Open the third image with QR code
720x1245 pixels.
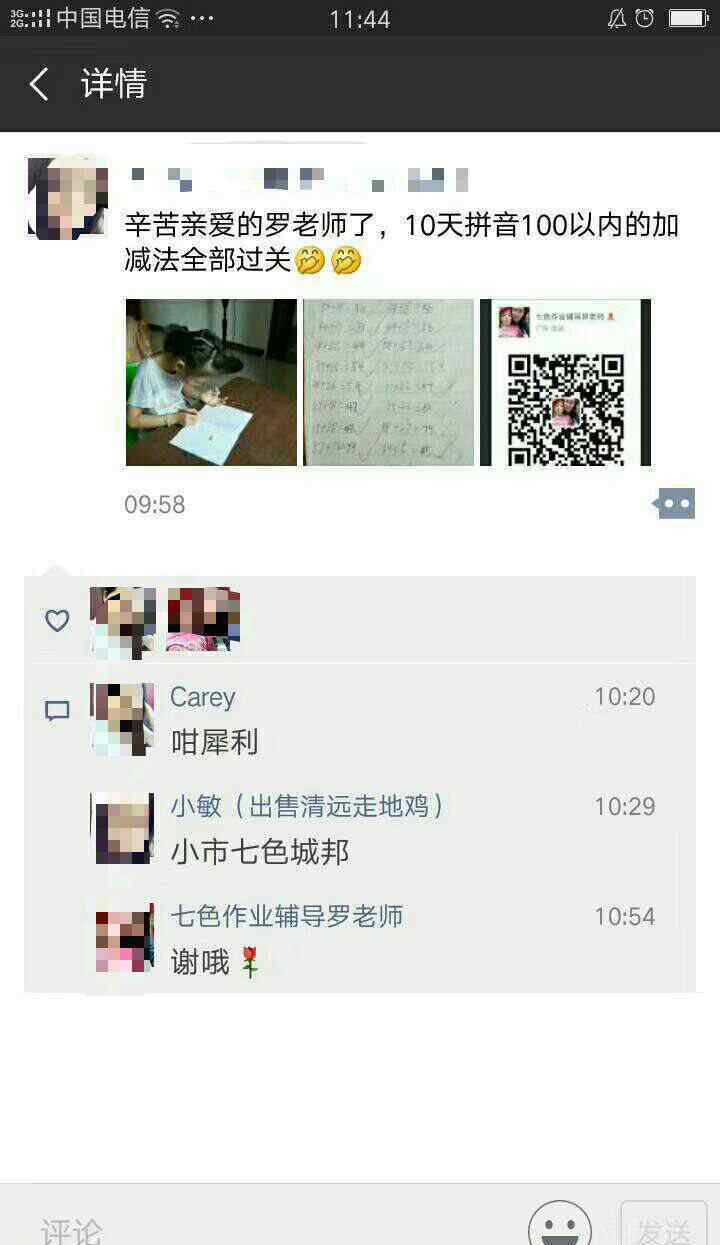click(x=565, y=382)
